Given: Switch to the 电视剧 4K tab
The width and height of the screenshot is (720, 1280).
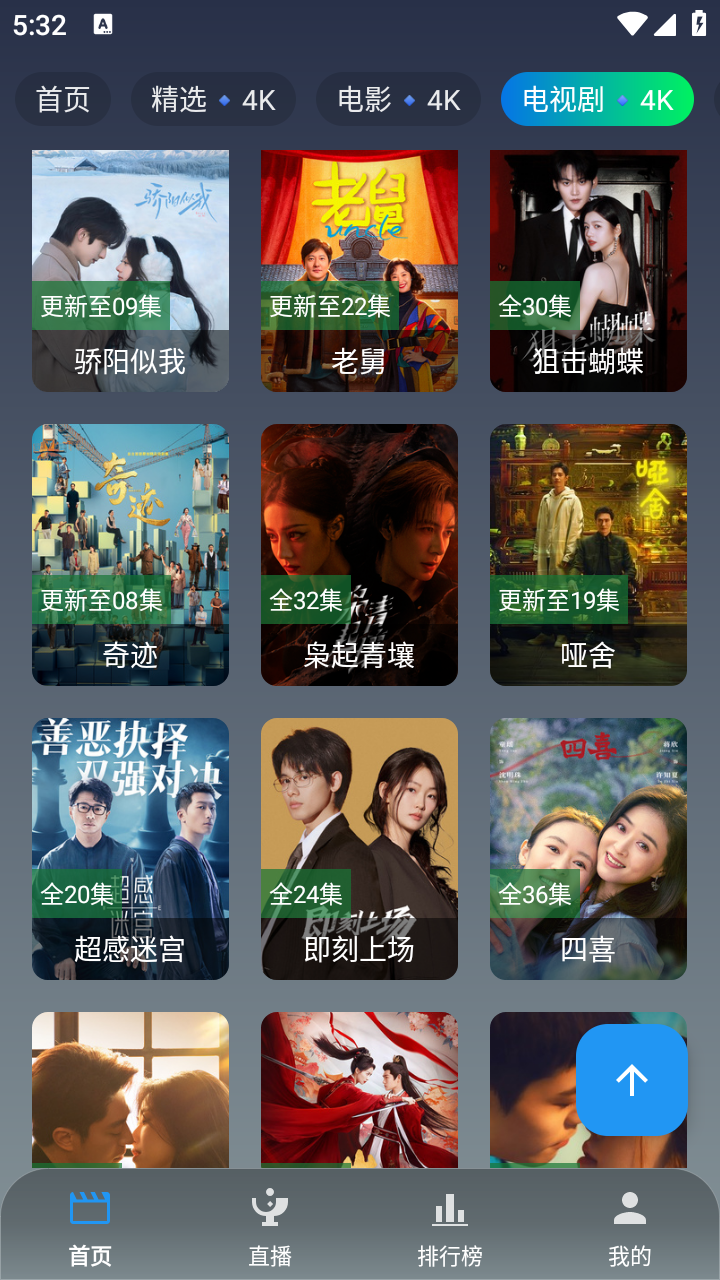Looking at the screenshot, I should (x=597, y=99).
